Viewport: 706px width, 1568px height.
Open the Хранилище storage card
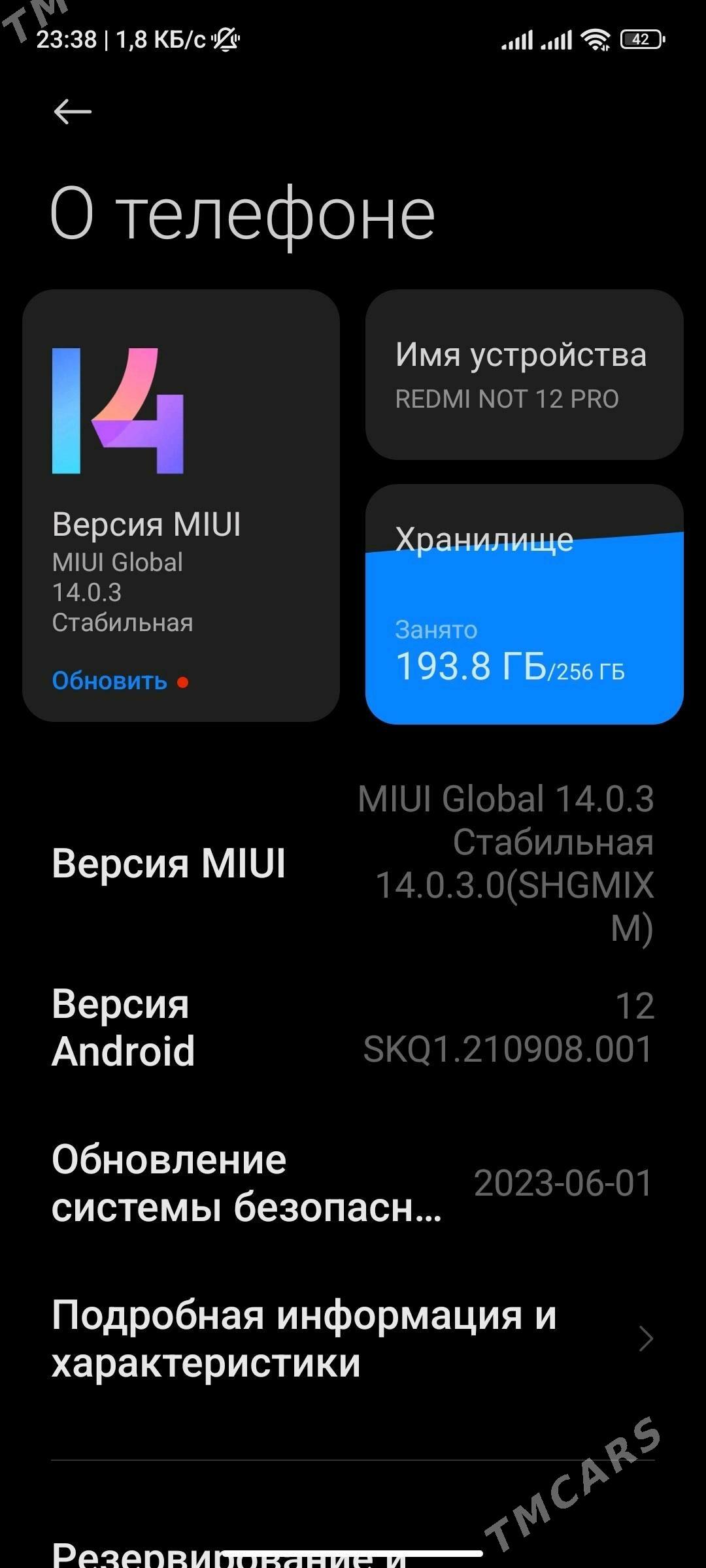pyautogui.click(x=523, y=608)
